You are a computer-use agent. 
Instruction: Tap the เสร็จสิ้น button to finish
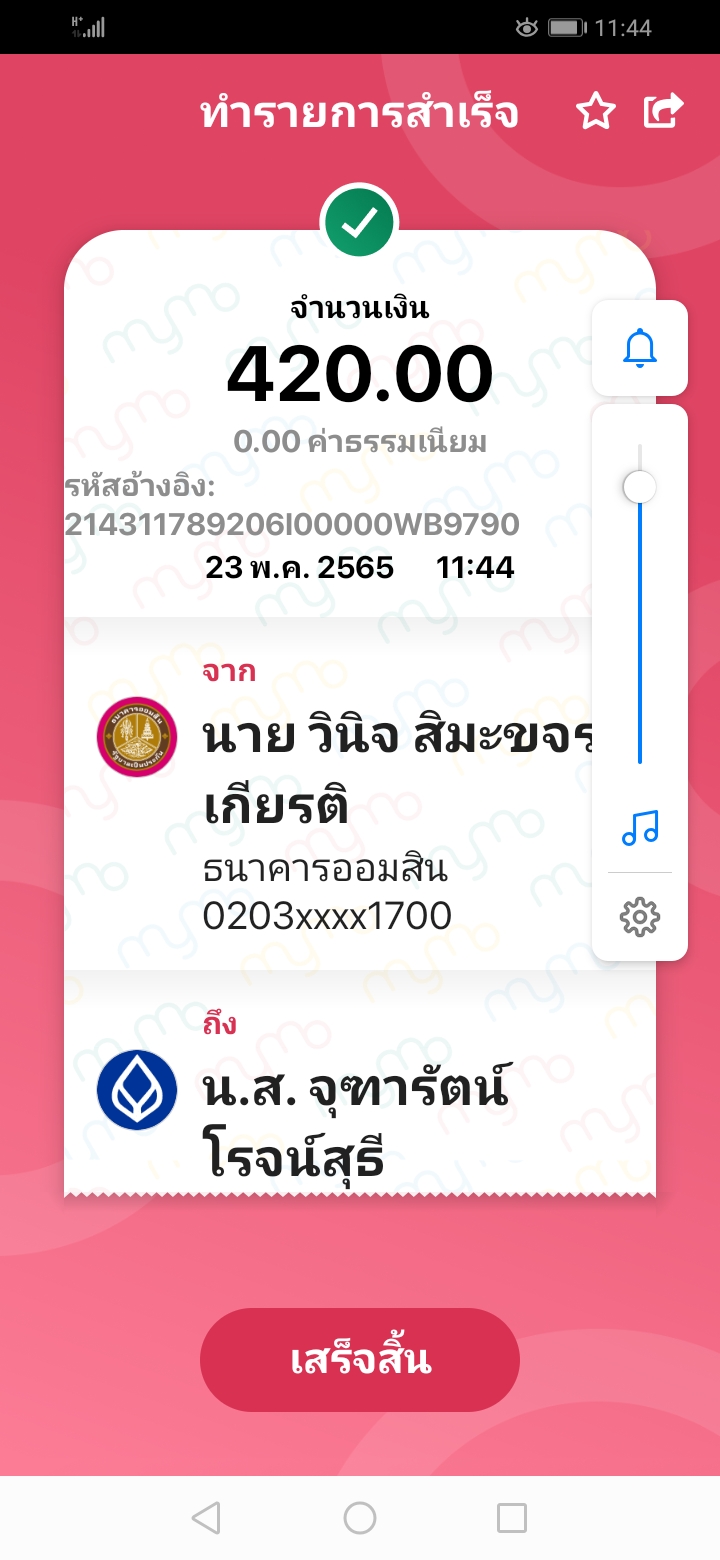pos(360,1360)
